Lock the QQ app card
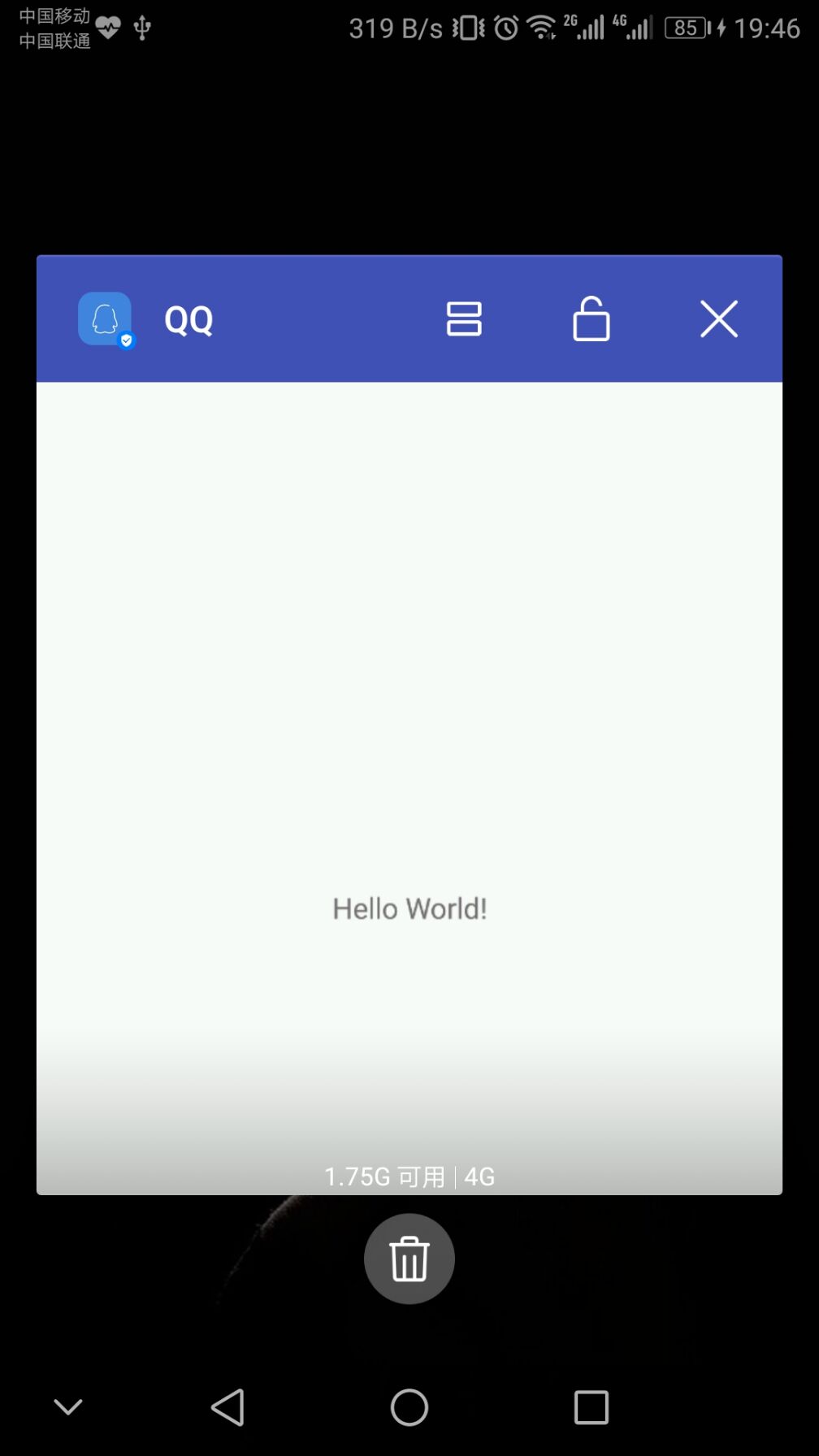 [x=591, y=318]
